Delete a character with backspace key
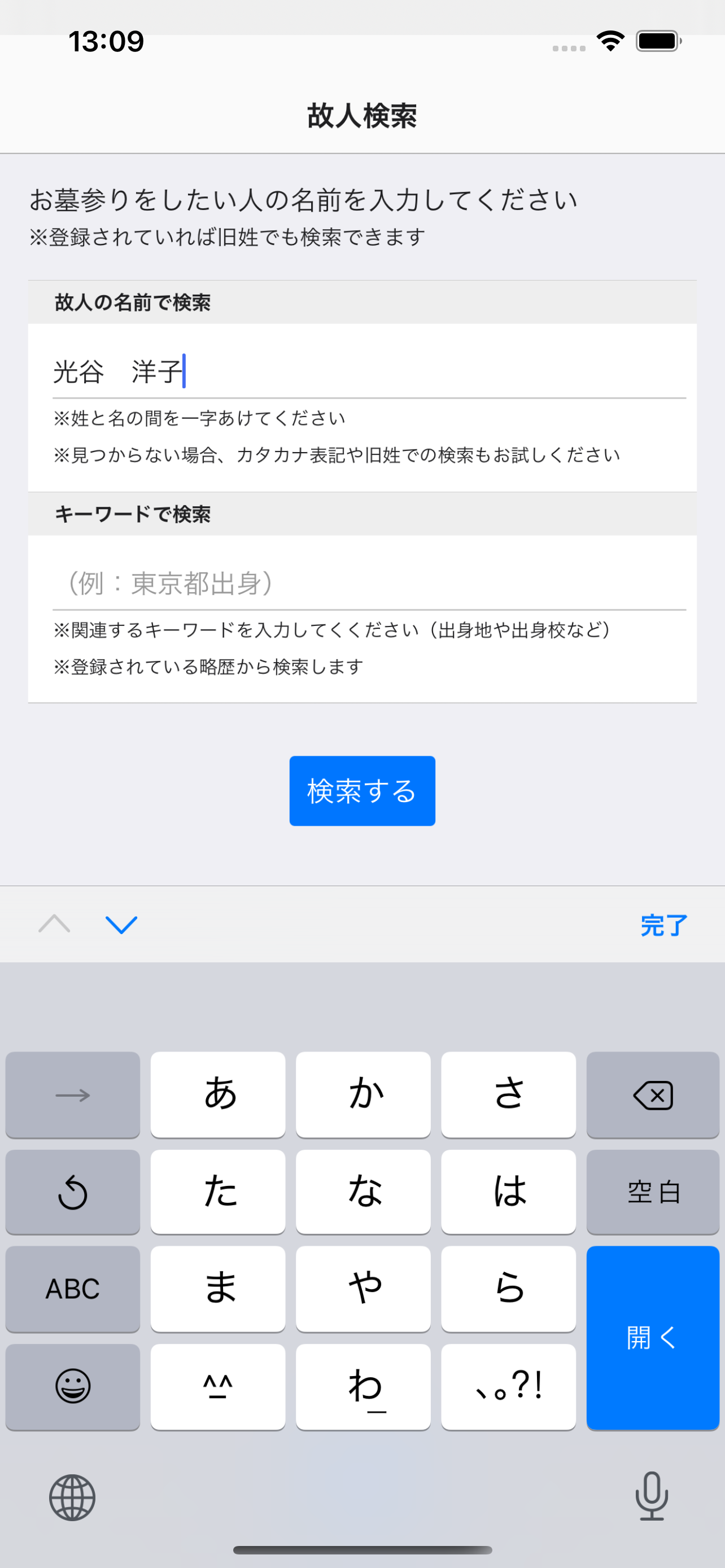Image resolution: width=725 pixels, height=1568 pixels. tap(653, 1095)
